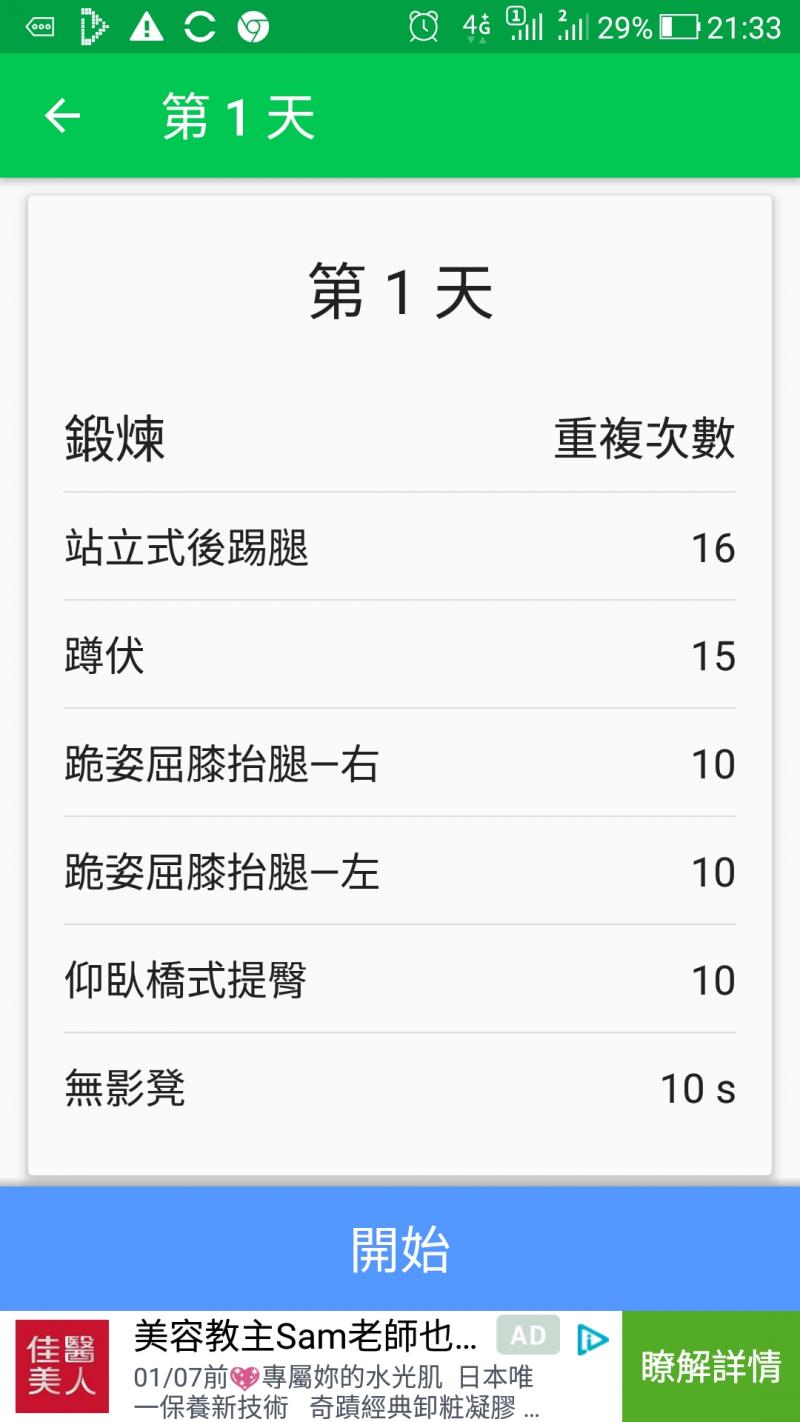Tap the 瞭解詳情 ad button
Screen dimensions: 800x1422
tap(710, 1367)
